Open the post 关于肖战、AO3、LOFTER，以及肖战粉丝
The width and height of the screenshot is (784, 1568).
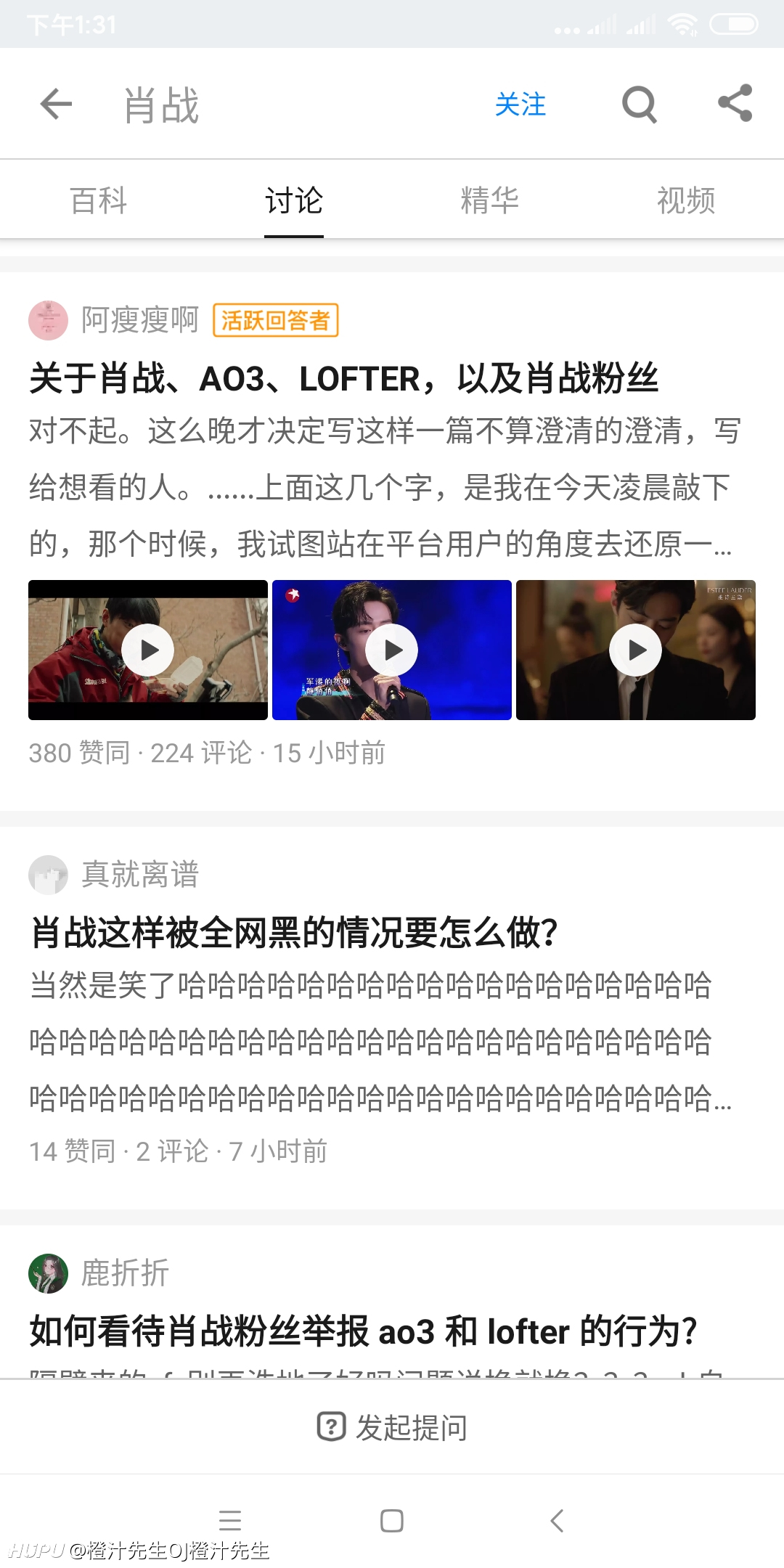[343, 378]
